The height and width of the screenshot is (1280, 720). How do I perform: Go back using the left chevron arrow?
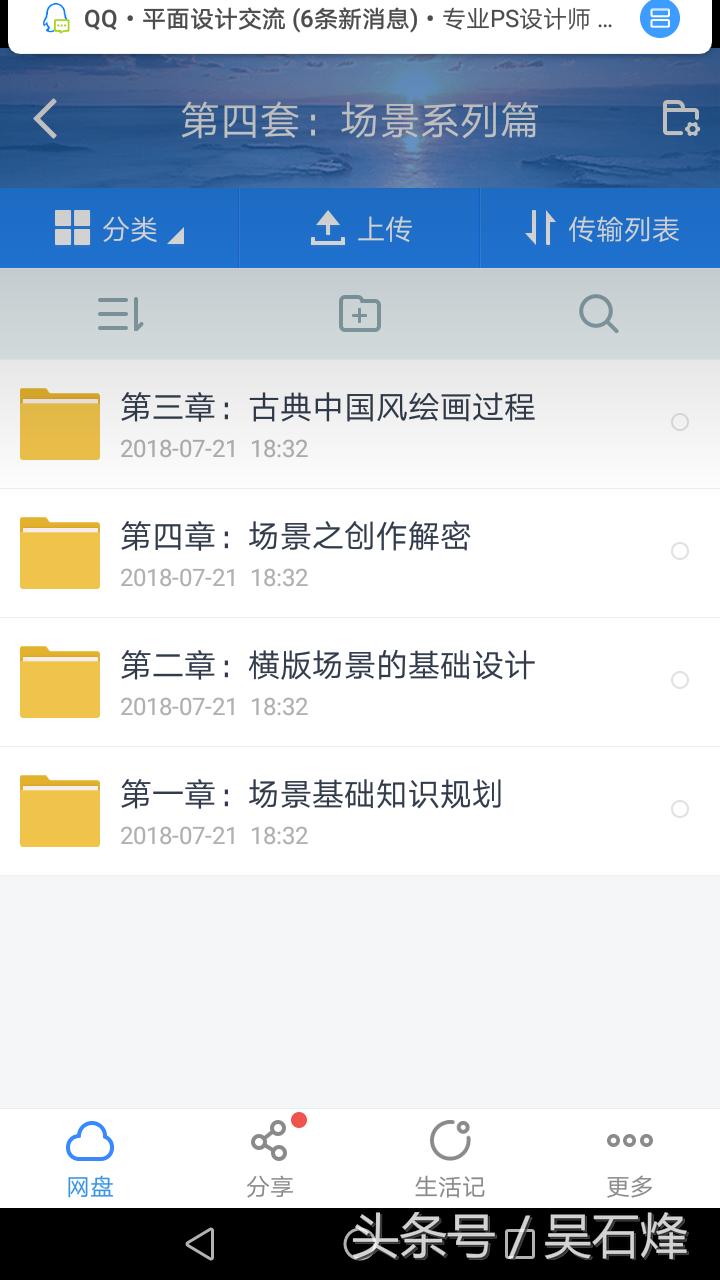44,118
